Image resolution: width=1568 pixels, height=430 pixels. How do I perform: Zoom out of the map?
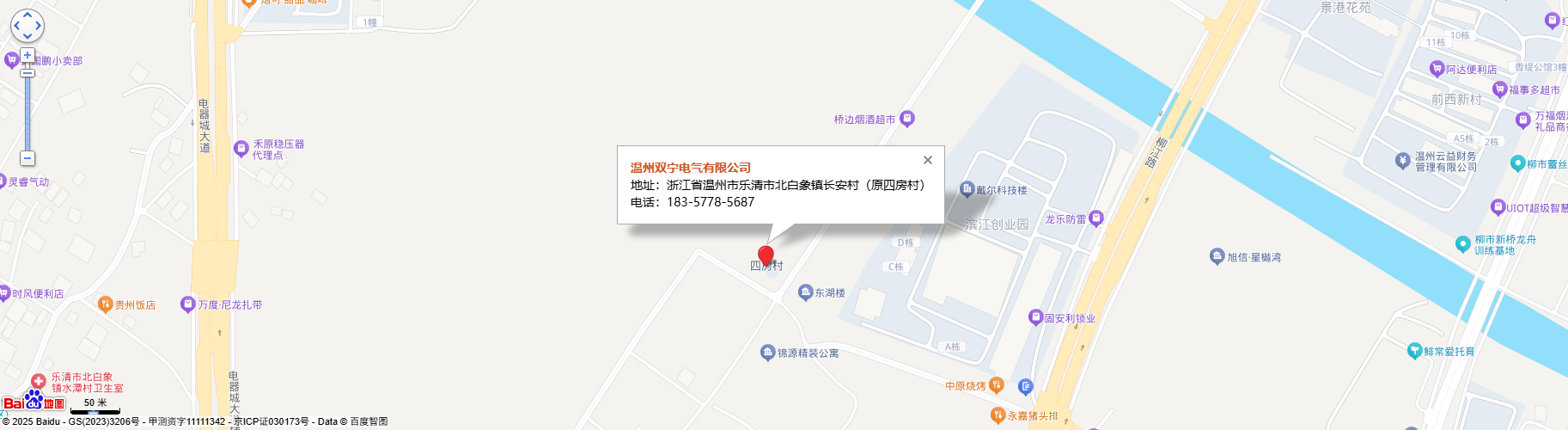pyautogui.click(x=27, y=158)
